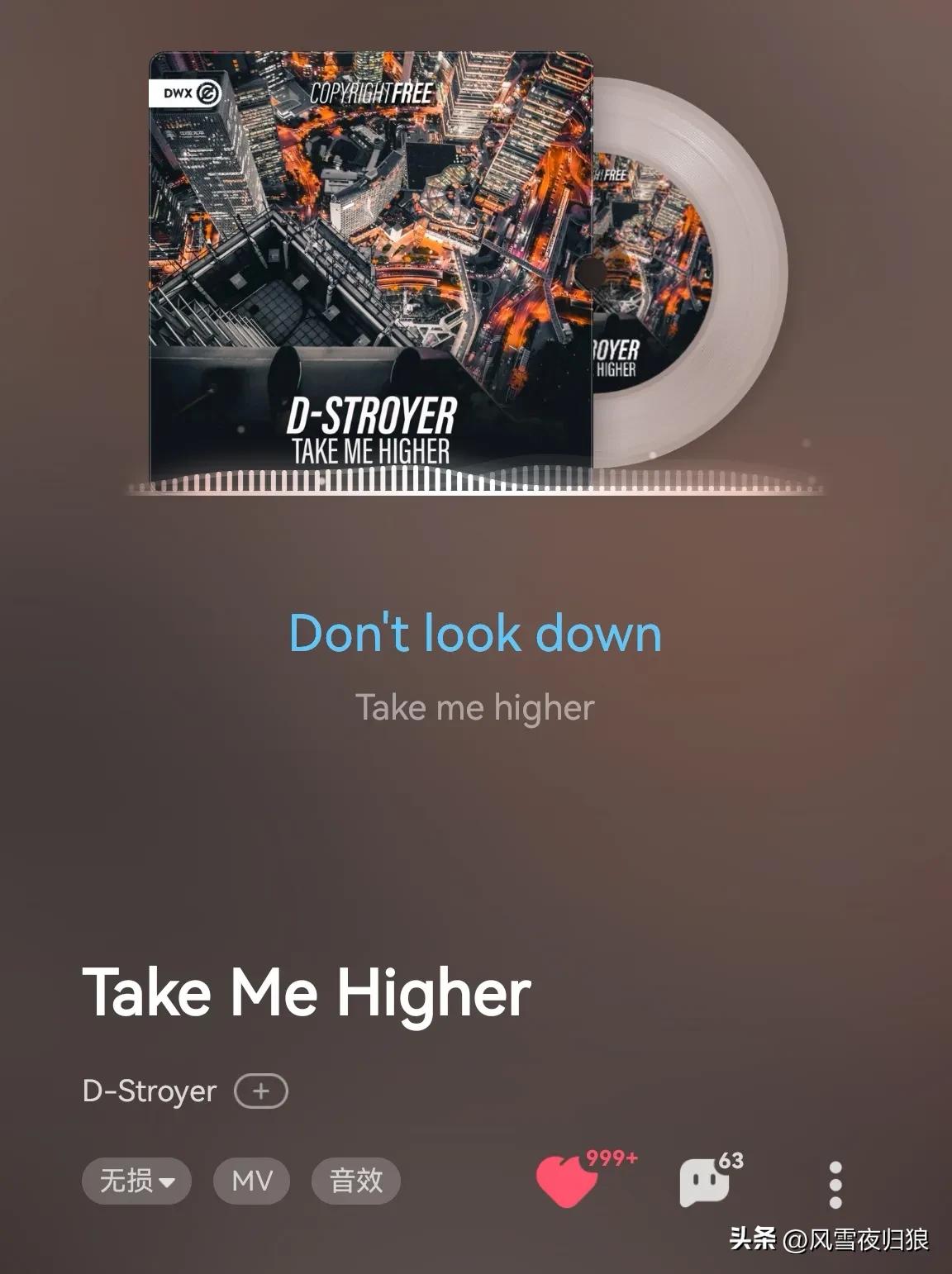Open the 63 comments
The image size is (952, 1274).
[705, 1182]
